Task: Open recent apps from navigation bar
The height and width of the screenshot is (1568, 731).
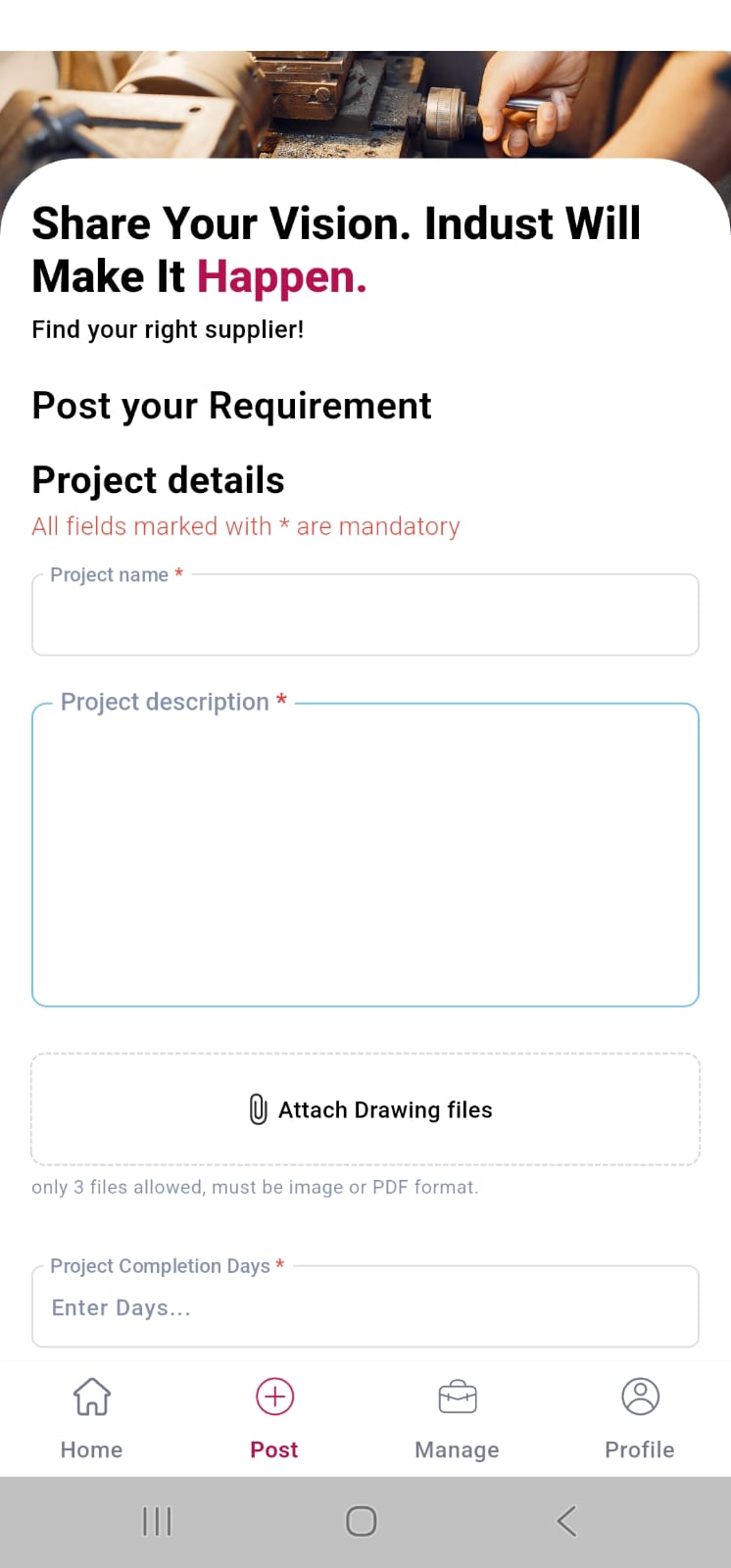Action: [157, 1521]
